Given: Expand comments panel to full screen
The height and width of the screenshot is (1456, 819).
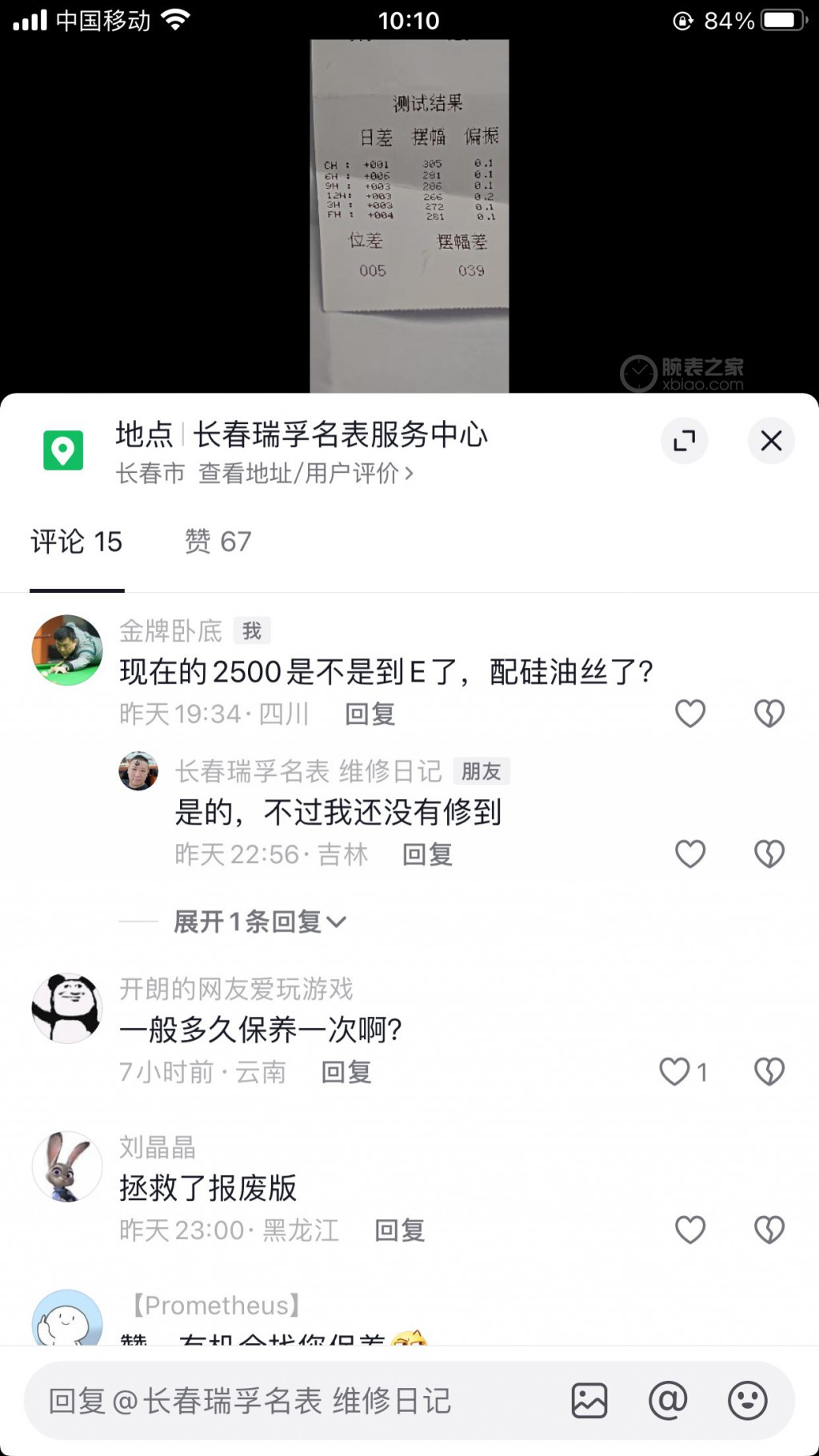Looking at the screenshot, I should point(684,440).
